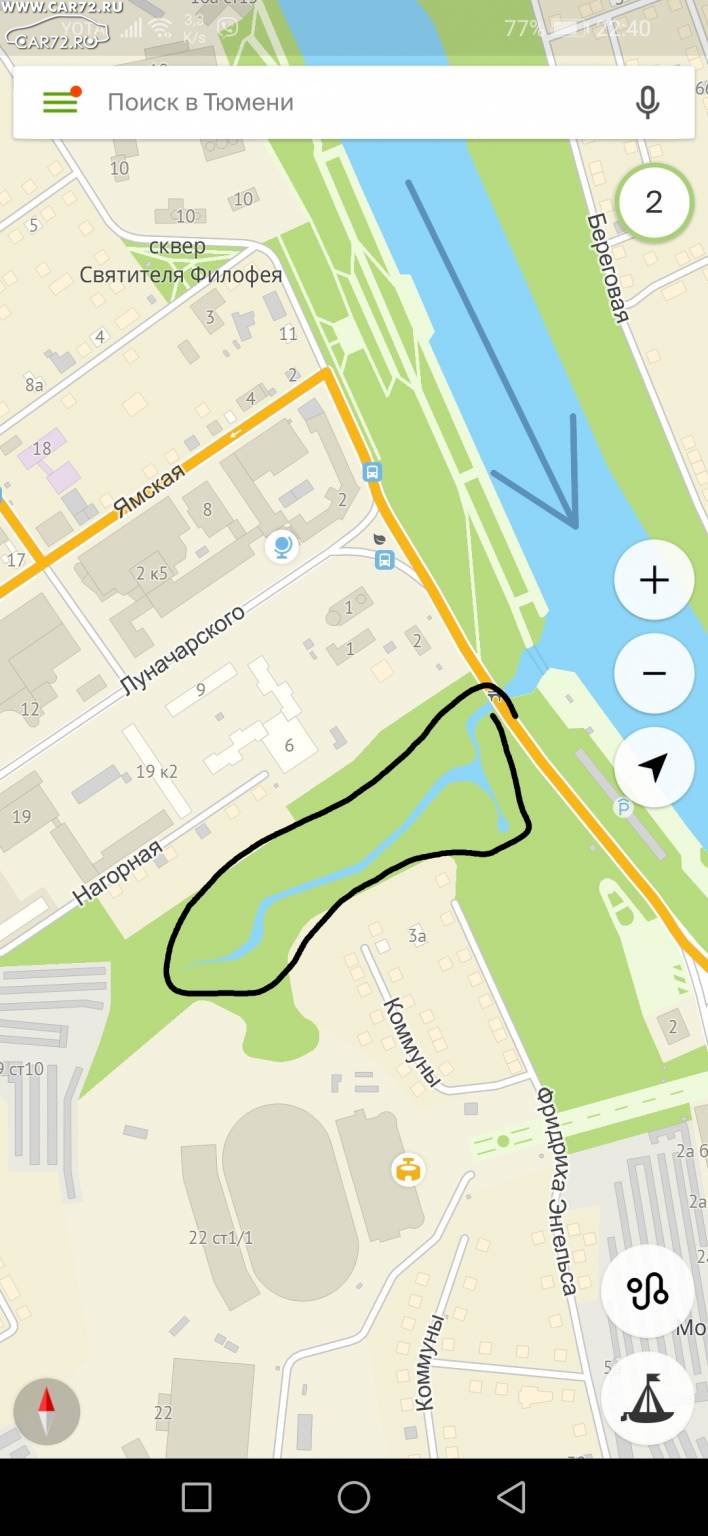Tap the ship icon button
The width and height of the screenshot is (708, 1536).
647,1398
